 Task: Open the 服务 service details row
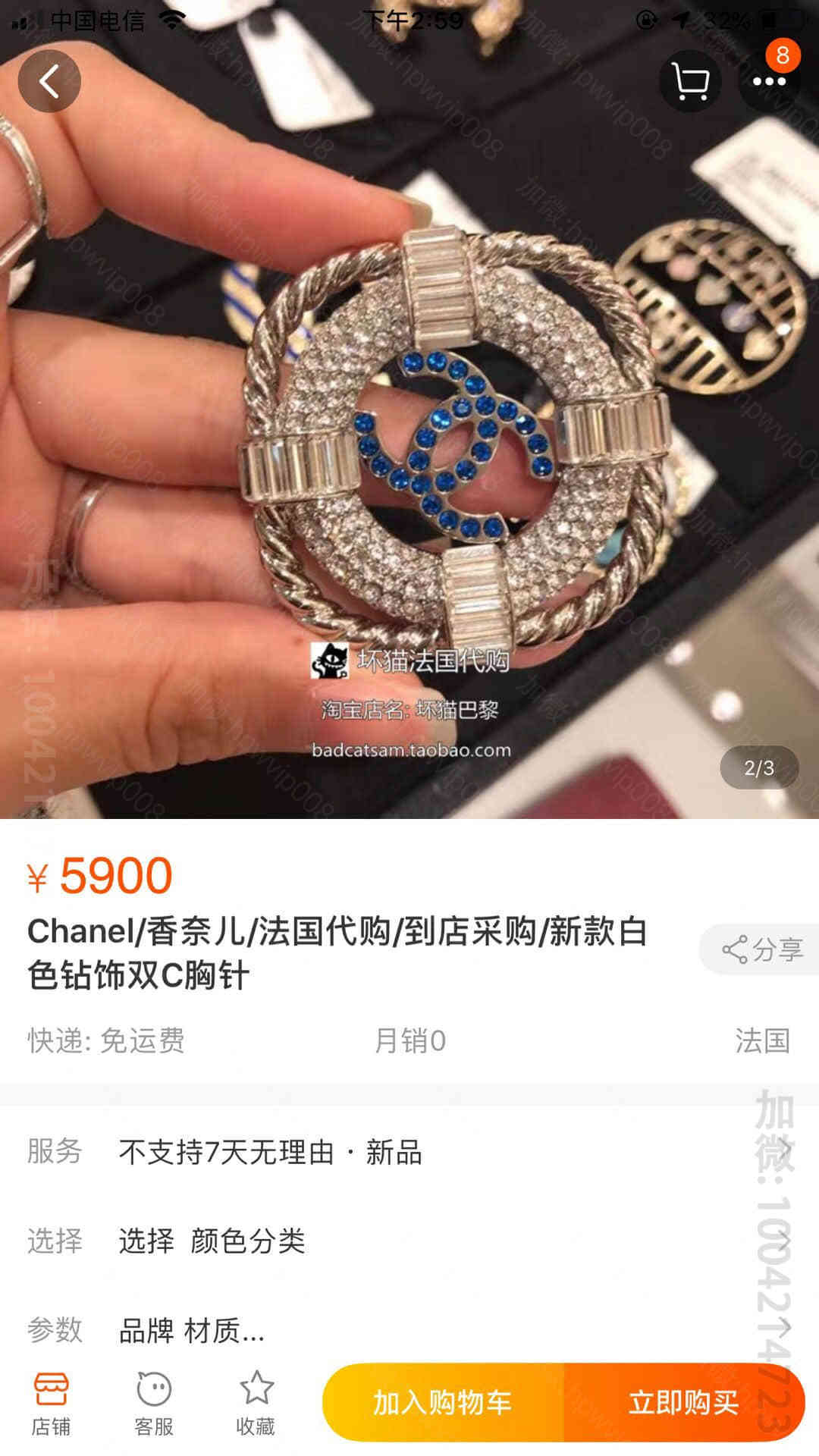(x=409, y=1152)
